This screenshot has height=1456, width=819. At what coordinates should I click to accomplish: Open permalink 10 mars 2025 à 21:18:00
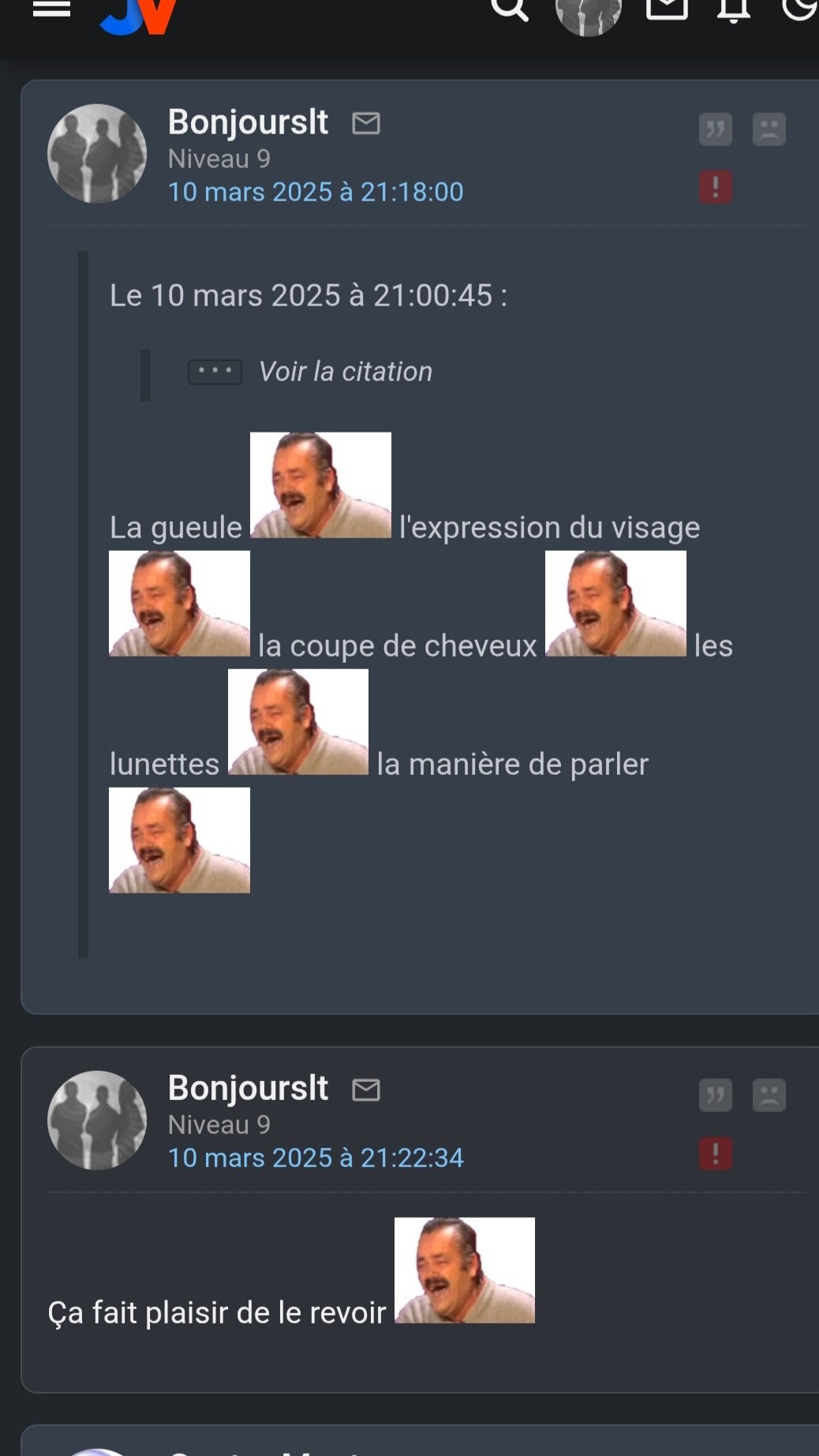pos(316,192)
